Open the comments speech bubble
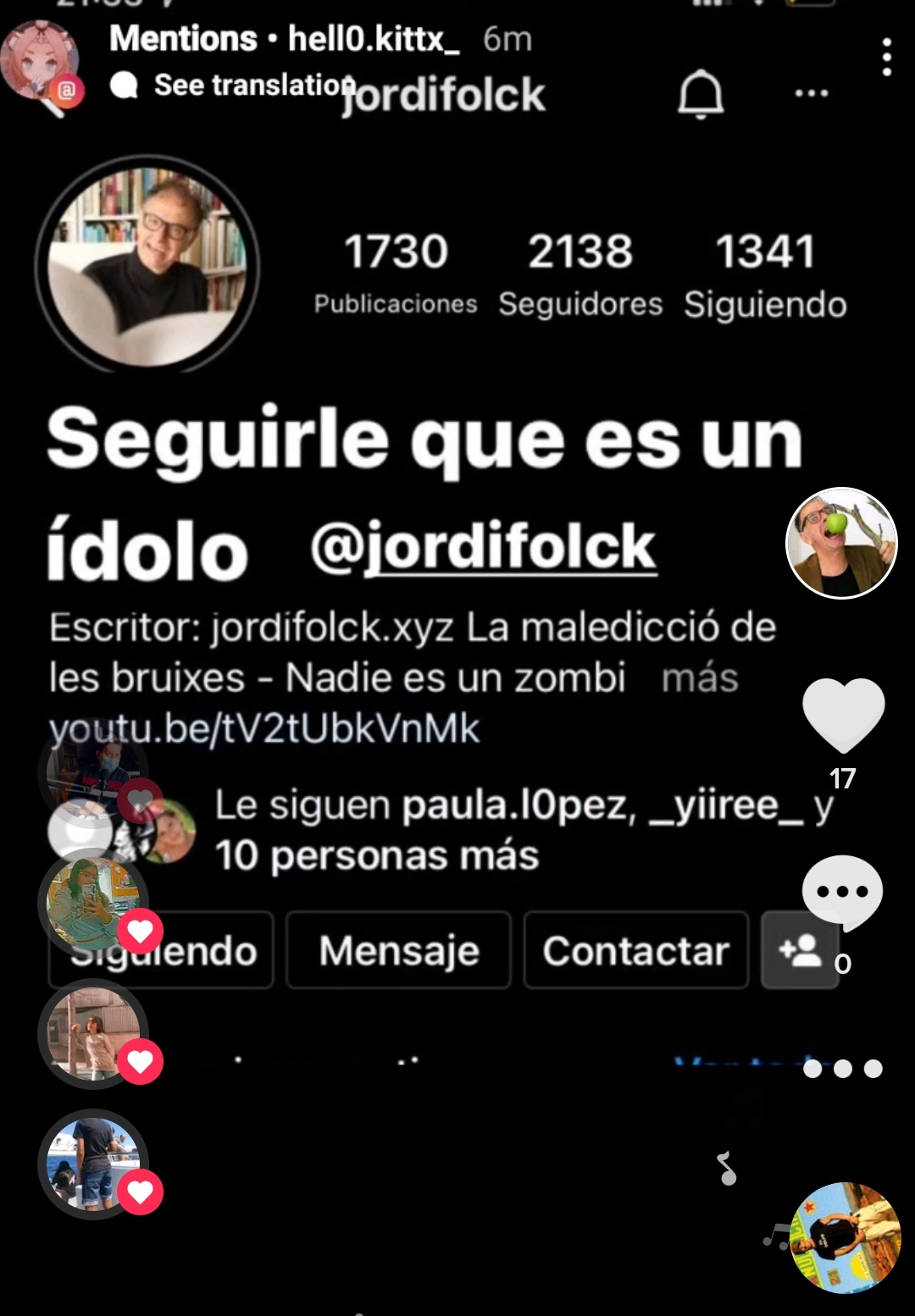This screenshot has height=1316, width=915. 842,892
